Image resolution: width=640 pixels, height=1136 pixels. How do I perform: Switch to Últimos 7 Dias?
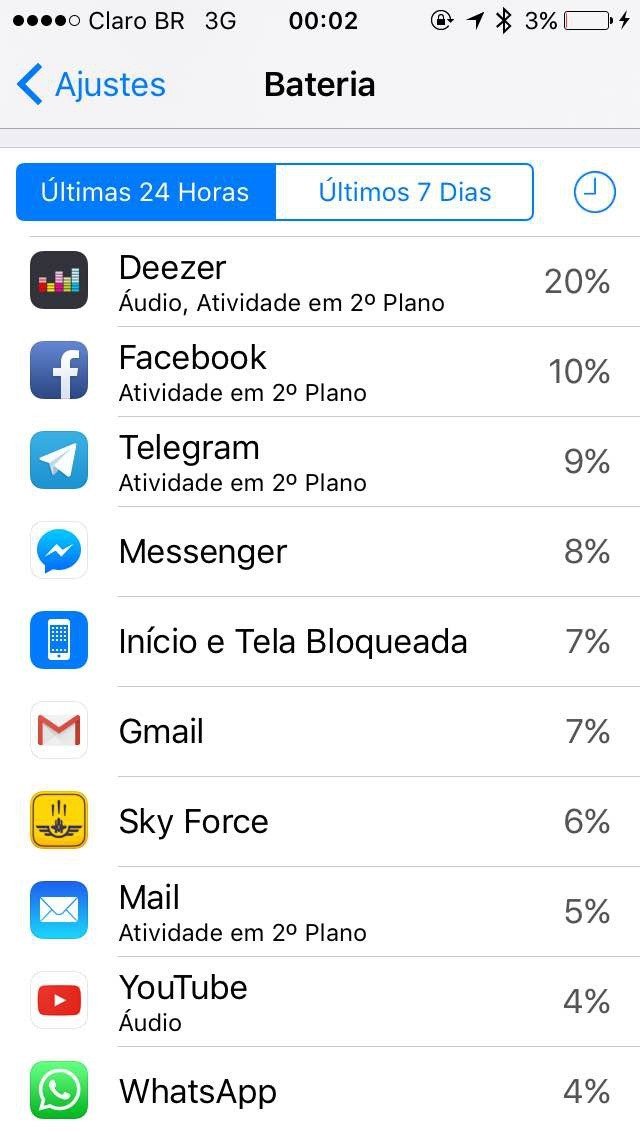[404, 192]
